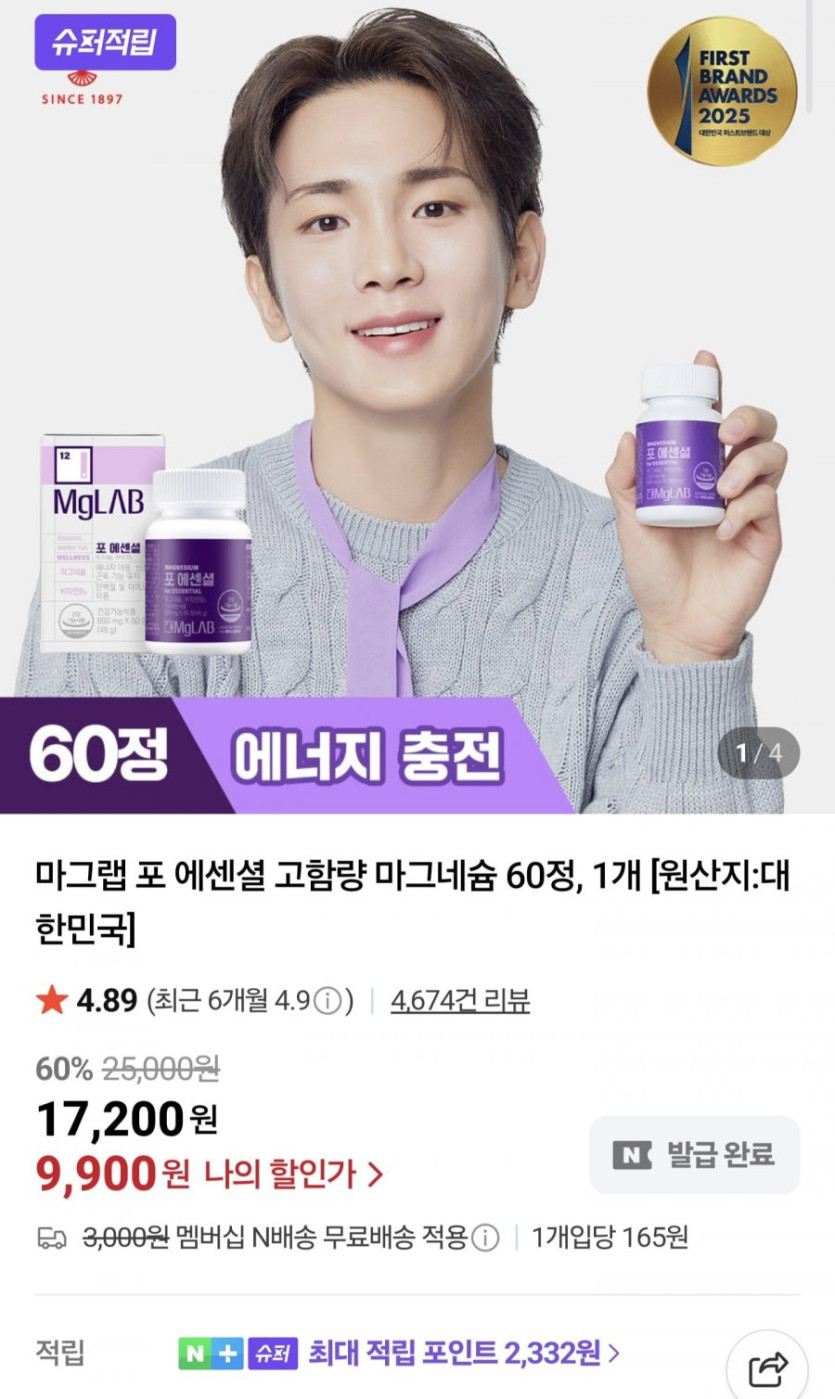Tap the 발급 완료 coupon button
Screen dimensions: 835x1399
(x=694, y=1155)
